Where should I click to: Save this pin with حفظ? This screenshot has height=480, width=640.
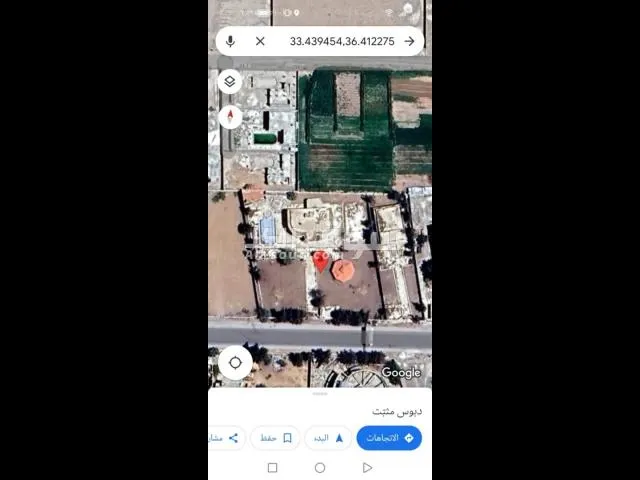pos(275,438)
